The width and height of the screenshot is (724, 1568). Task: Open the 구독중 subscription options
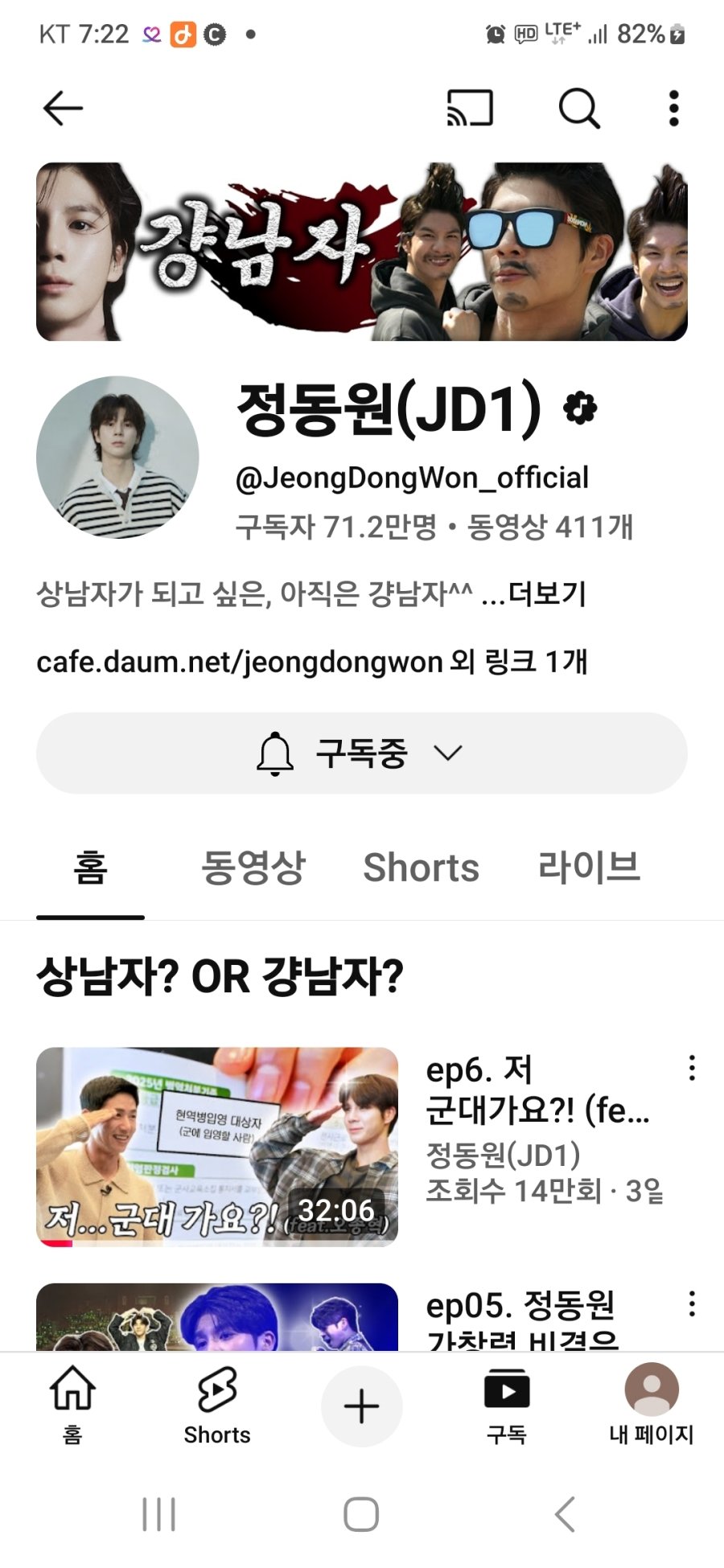[362, 753]
